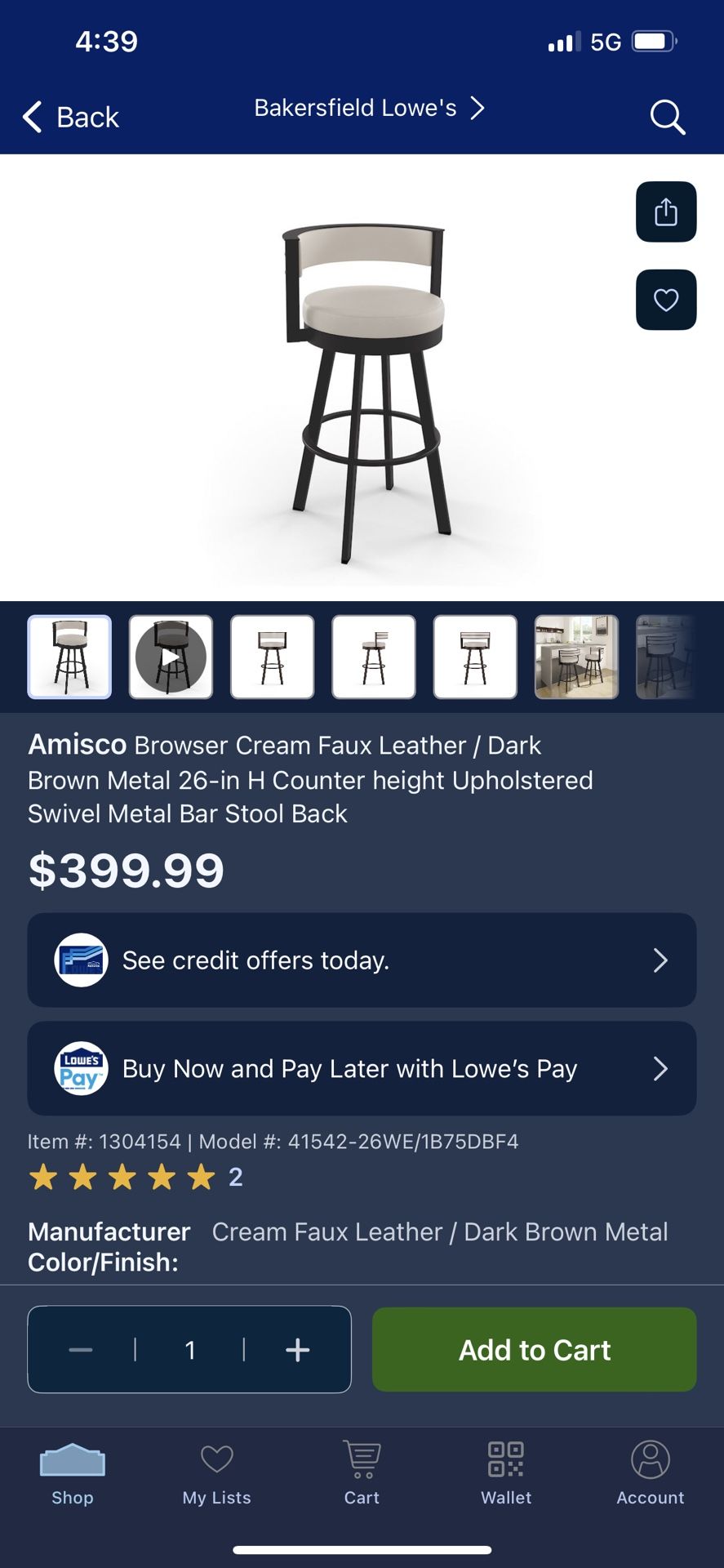The width and height of the screenshot is (724, 1568).
Task: Add the bar stool to cart
Action: click(535, 1350)
